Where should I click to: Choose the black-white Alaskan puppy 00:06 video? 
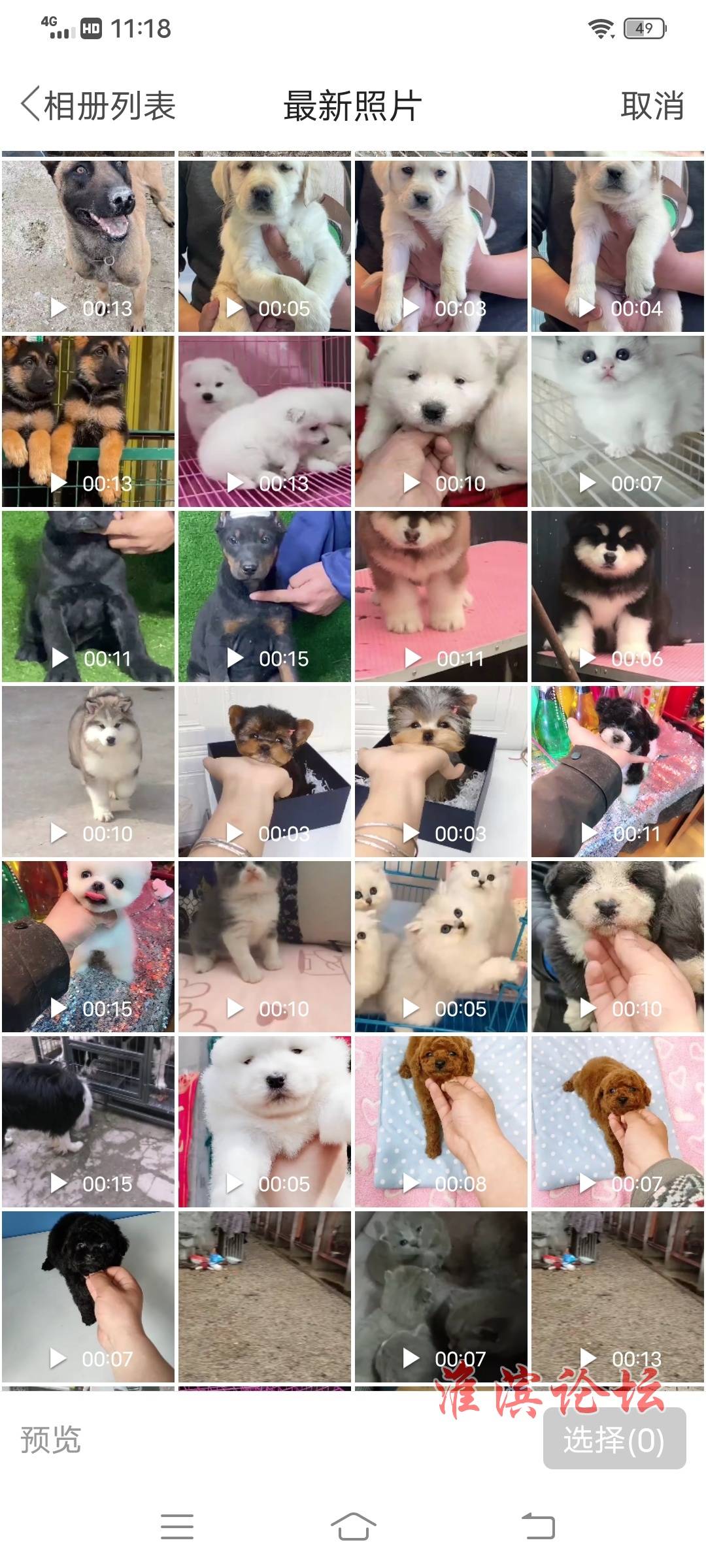[617, 596]
